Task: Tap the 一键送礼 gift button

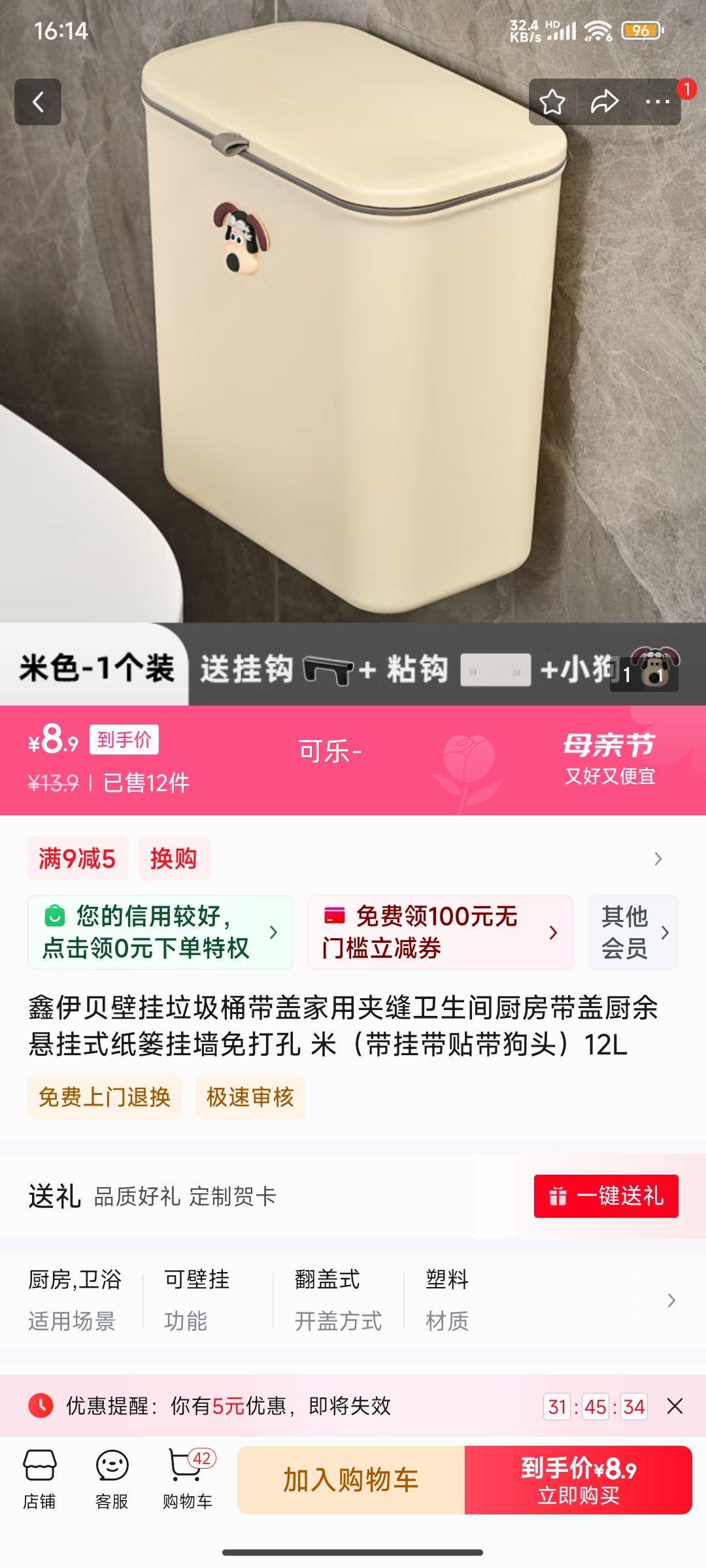Action: point(606,1196)
